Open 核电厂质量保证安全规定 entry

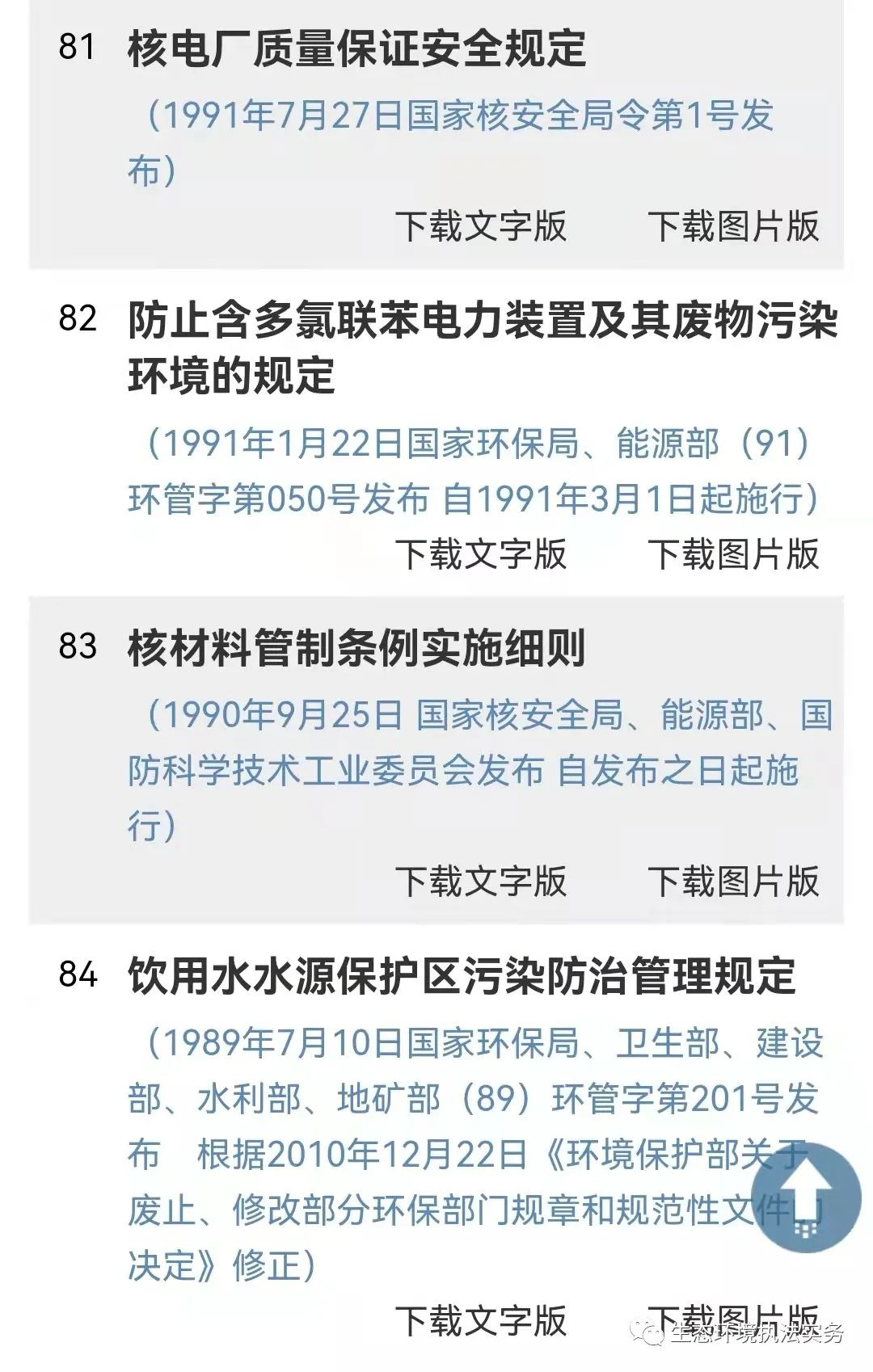tap(356, 48)
